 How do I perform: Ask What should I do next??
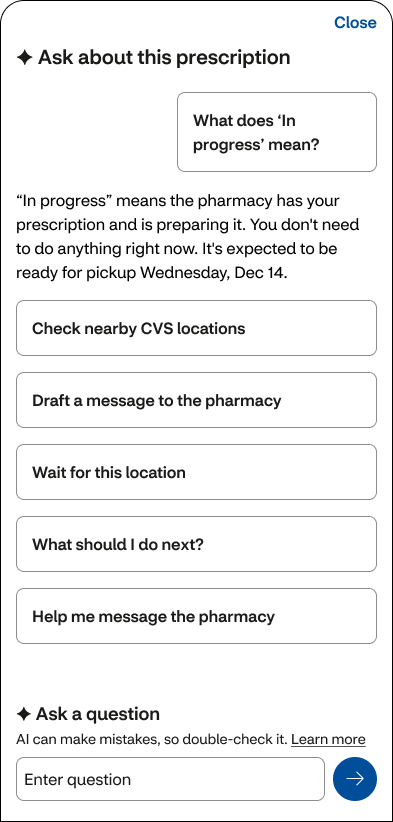pyautogui.click(x=196, y=544)
